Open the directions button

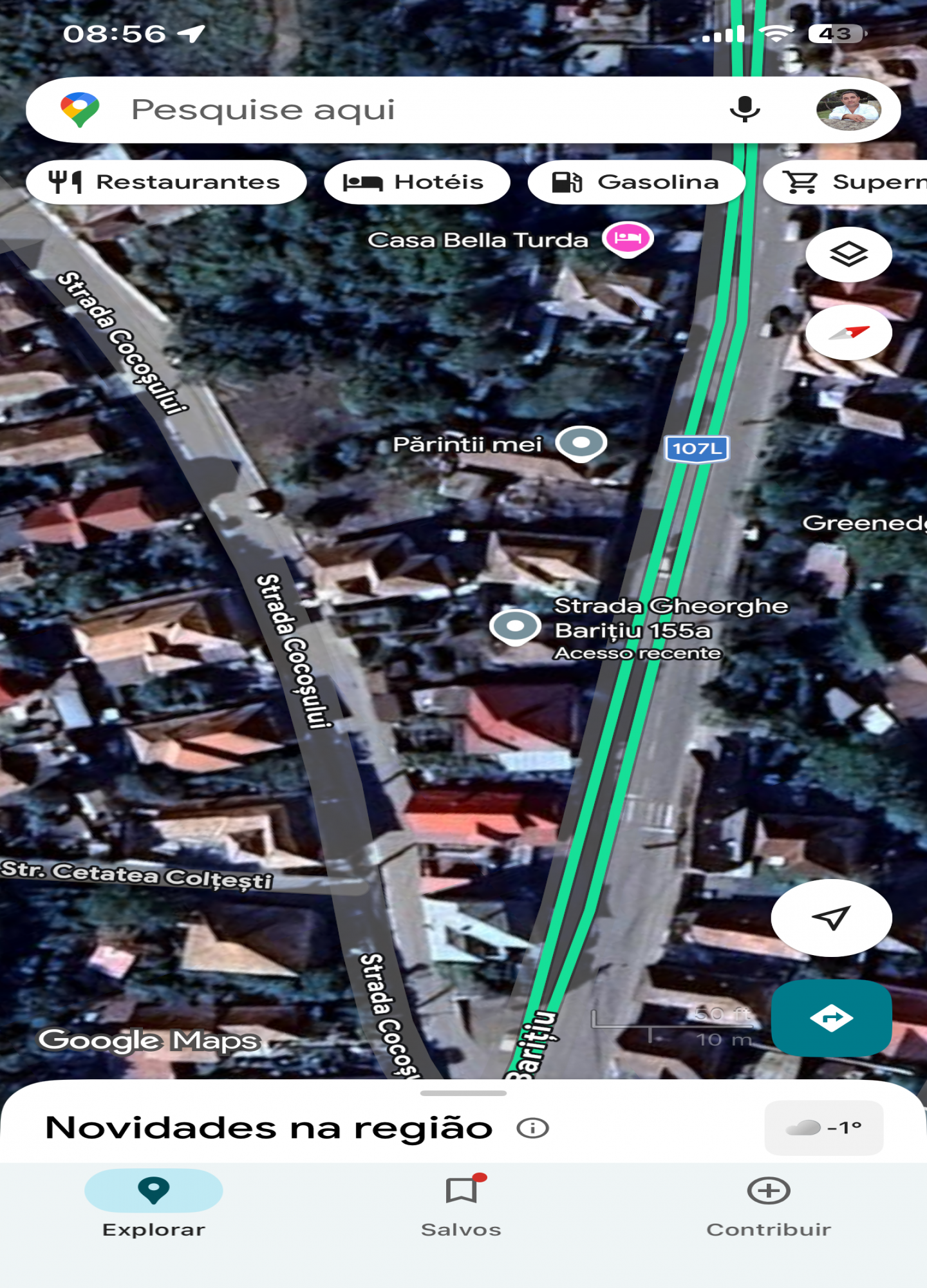[831, 1018]
